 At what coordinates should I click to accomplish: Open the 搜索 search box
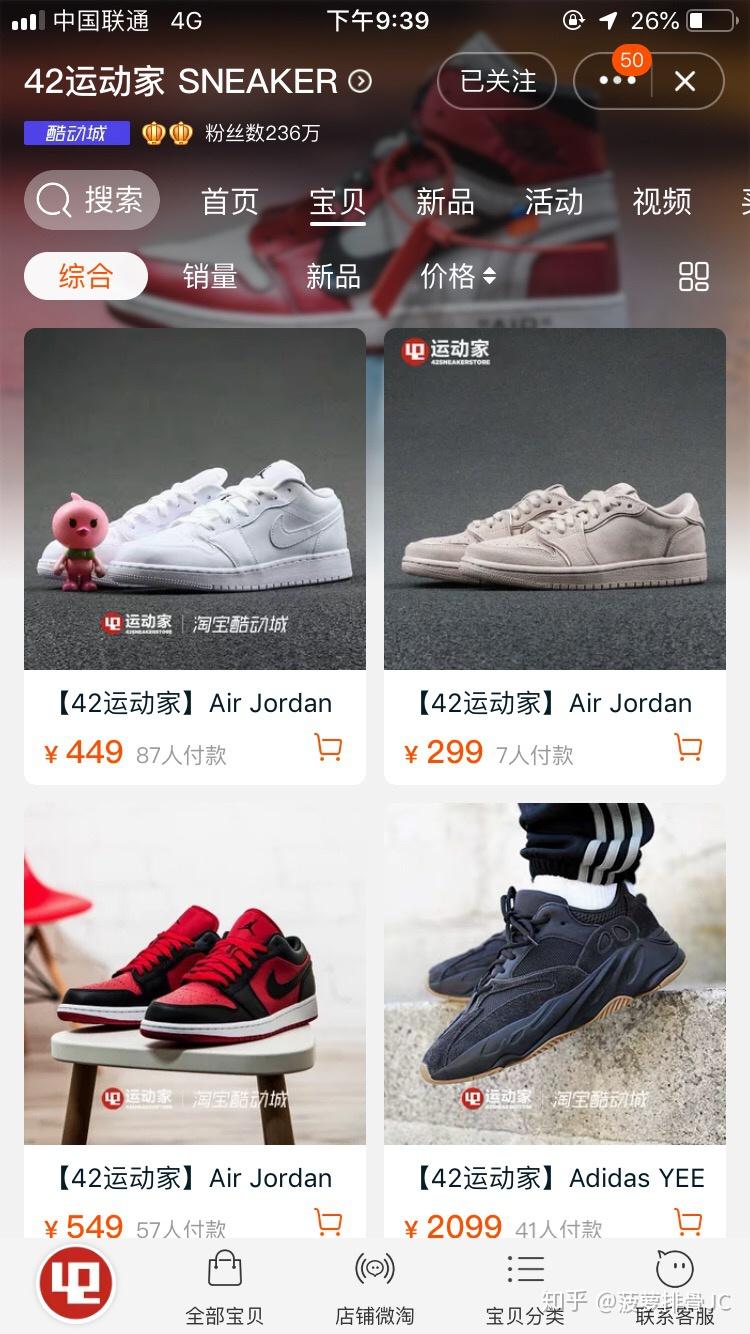(x=92, y=201)
